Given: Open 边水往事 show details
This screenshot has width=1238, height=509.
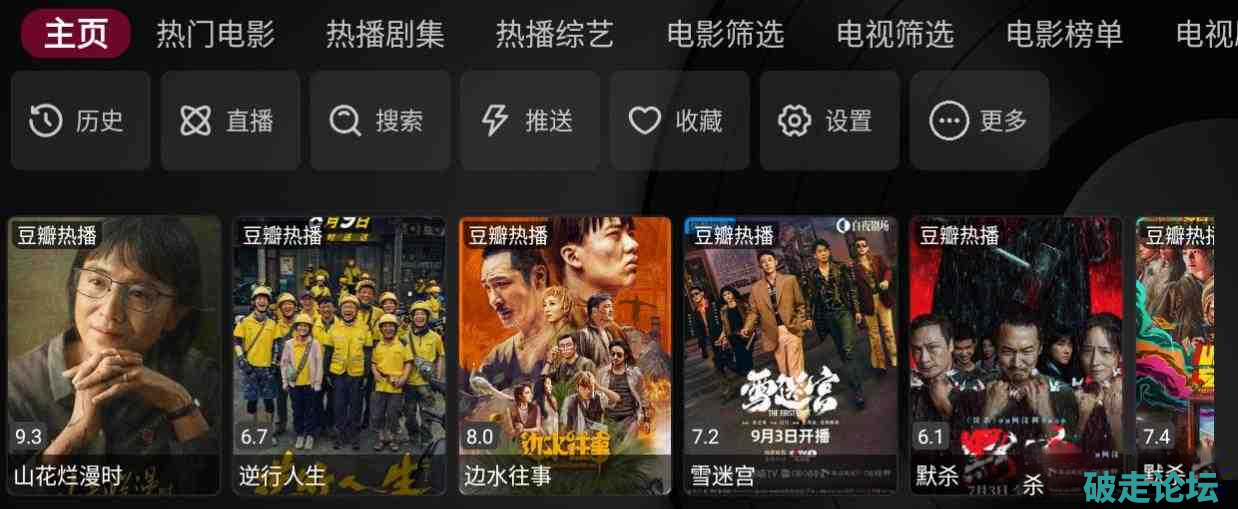Looking at the screenshot, I should [x=565, y=355].
